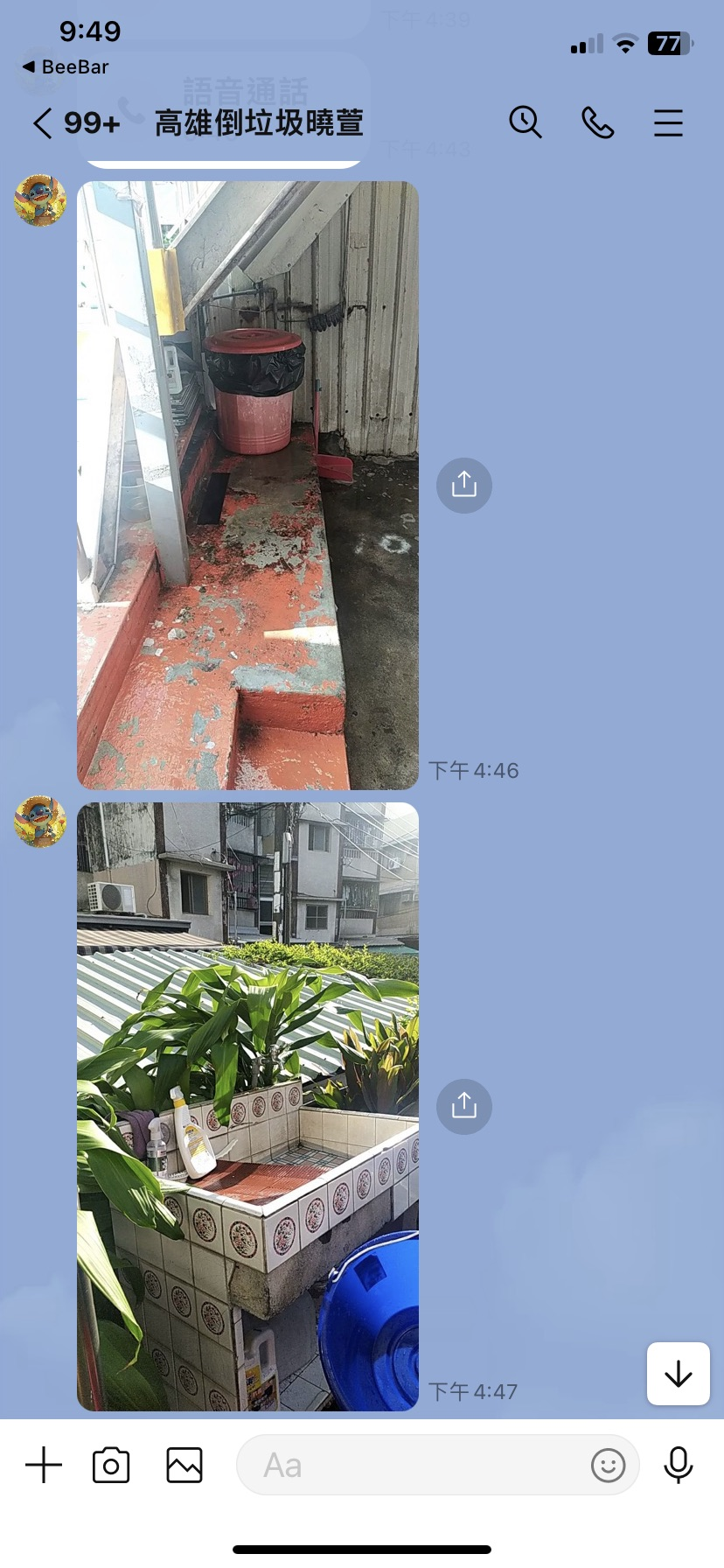The width and height of the screenshot is (724, 1568).
Task: Open the photo gallery picker
Action: click(x=184, y=1465)
